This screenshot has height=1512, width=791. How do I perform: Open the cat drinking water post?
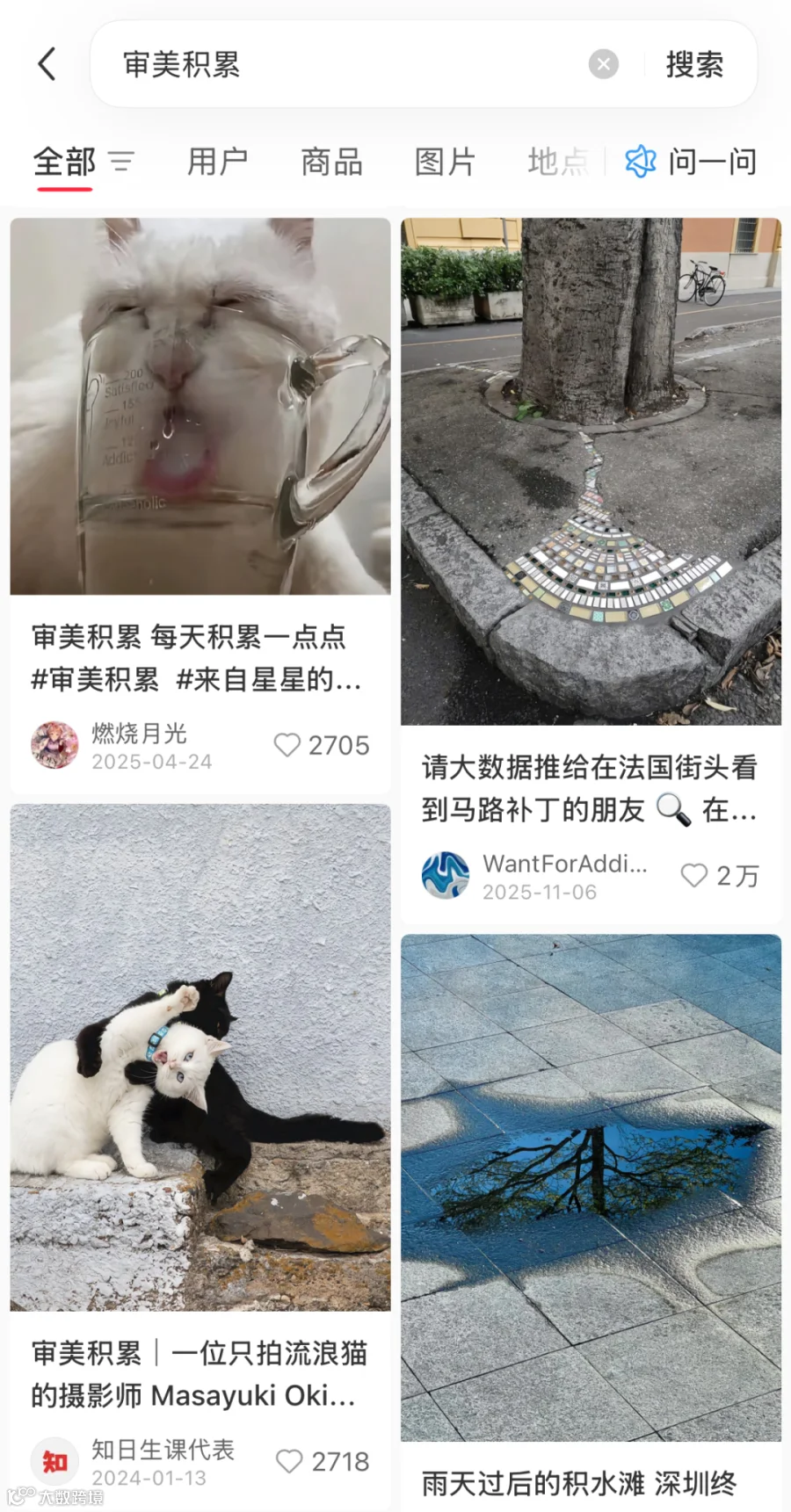pos(200,406)
